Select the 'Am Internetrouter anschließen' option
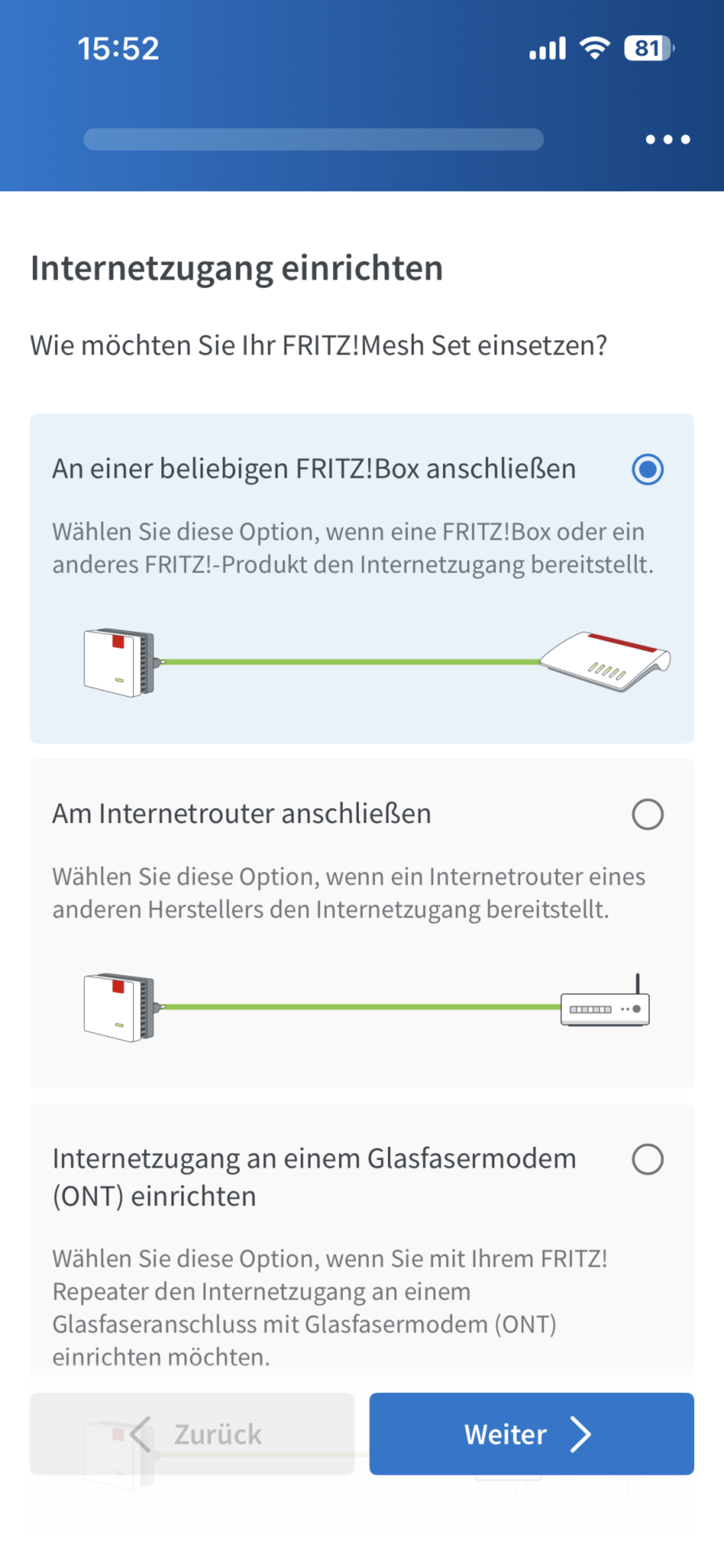Screen dimensions: 724x1568 point(647,813)
